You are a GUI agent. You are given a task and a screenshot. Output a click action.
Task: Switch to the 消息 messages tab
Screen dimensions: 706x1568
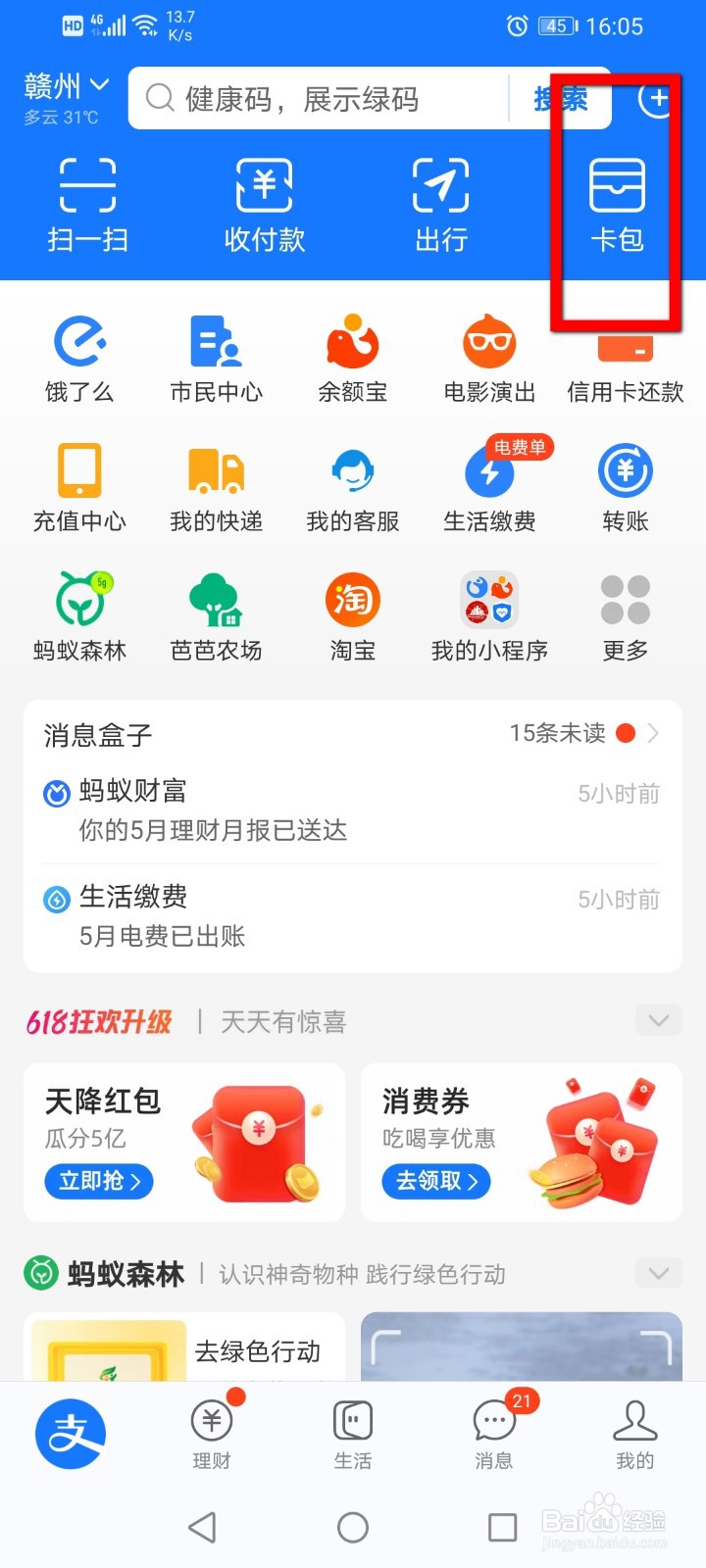point(493,1433)
